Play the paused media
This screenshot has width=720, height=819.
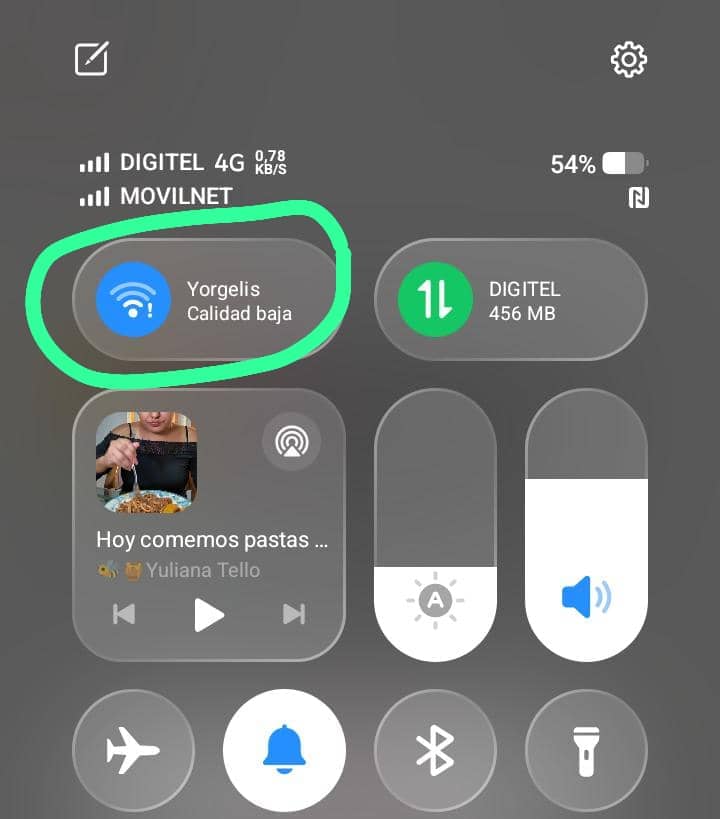[x=209, y=615]
